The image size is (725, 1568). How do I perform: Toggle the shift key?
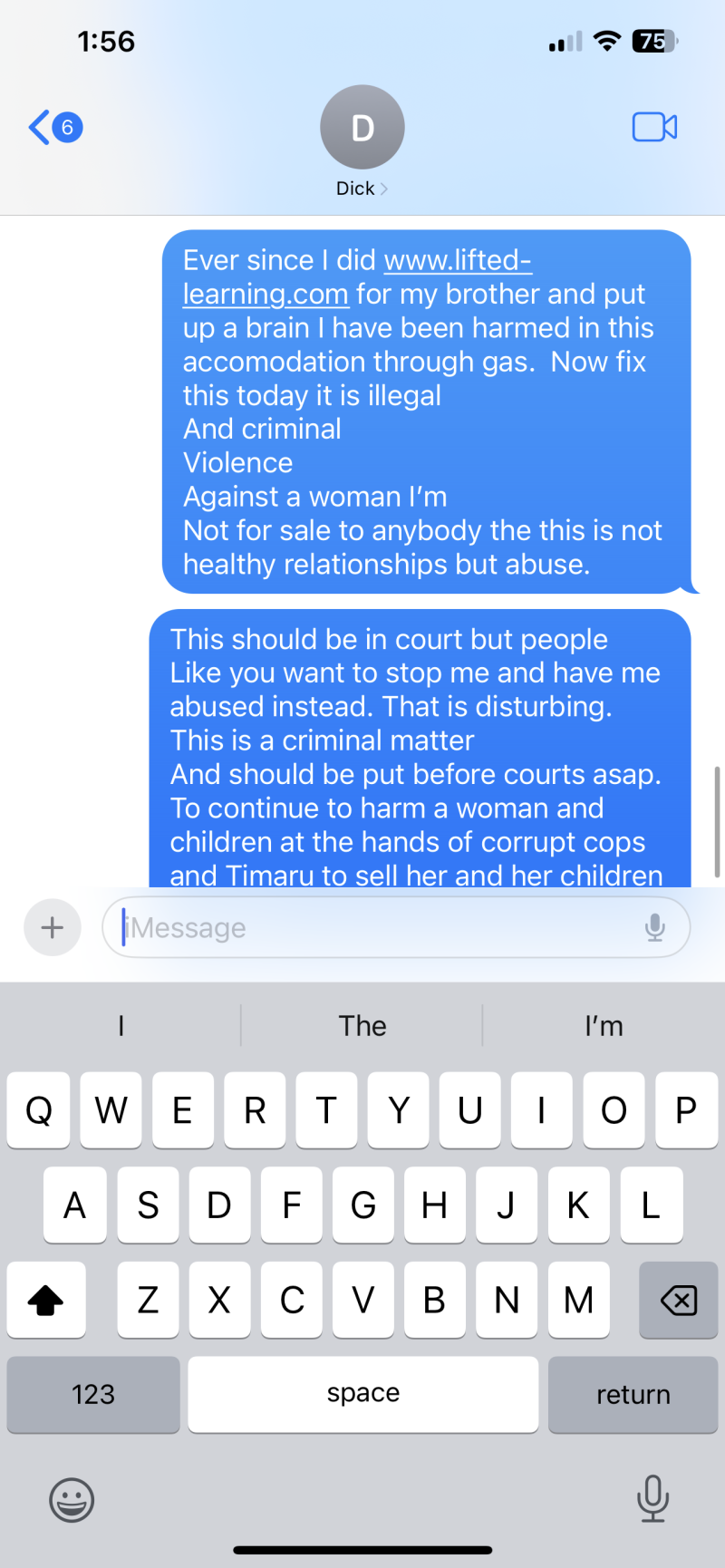46,1301
